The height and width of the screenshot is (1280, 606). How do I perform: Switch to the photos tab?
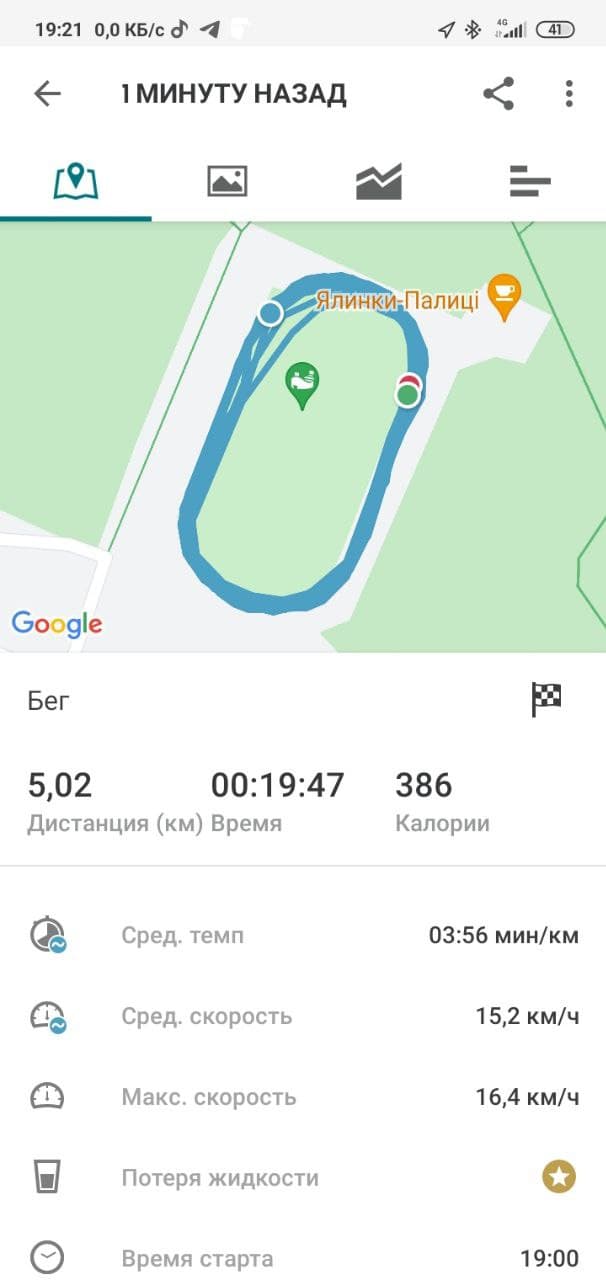point(227,182)
